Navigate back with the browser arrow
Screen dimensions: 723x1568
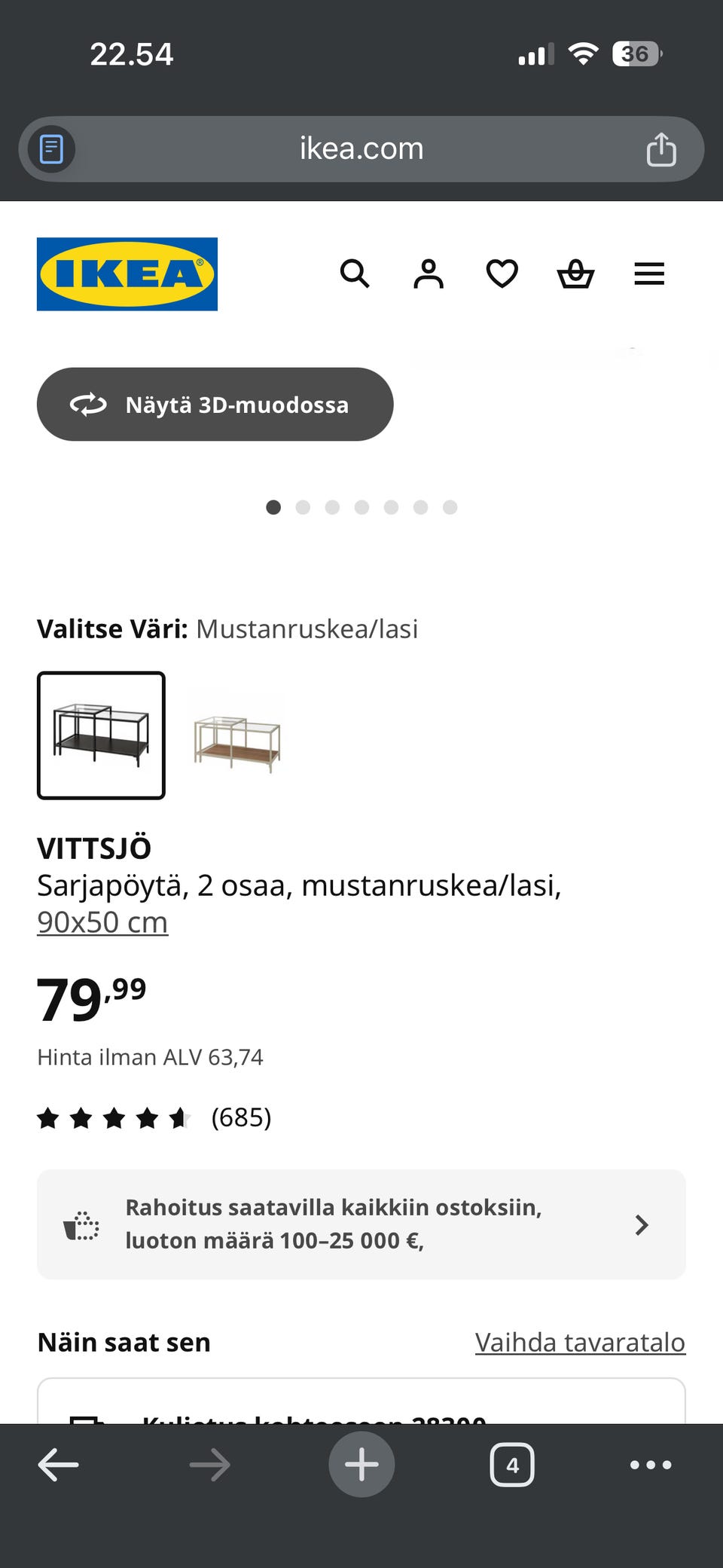pyautogui.click(x=58, y=1464)
